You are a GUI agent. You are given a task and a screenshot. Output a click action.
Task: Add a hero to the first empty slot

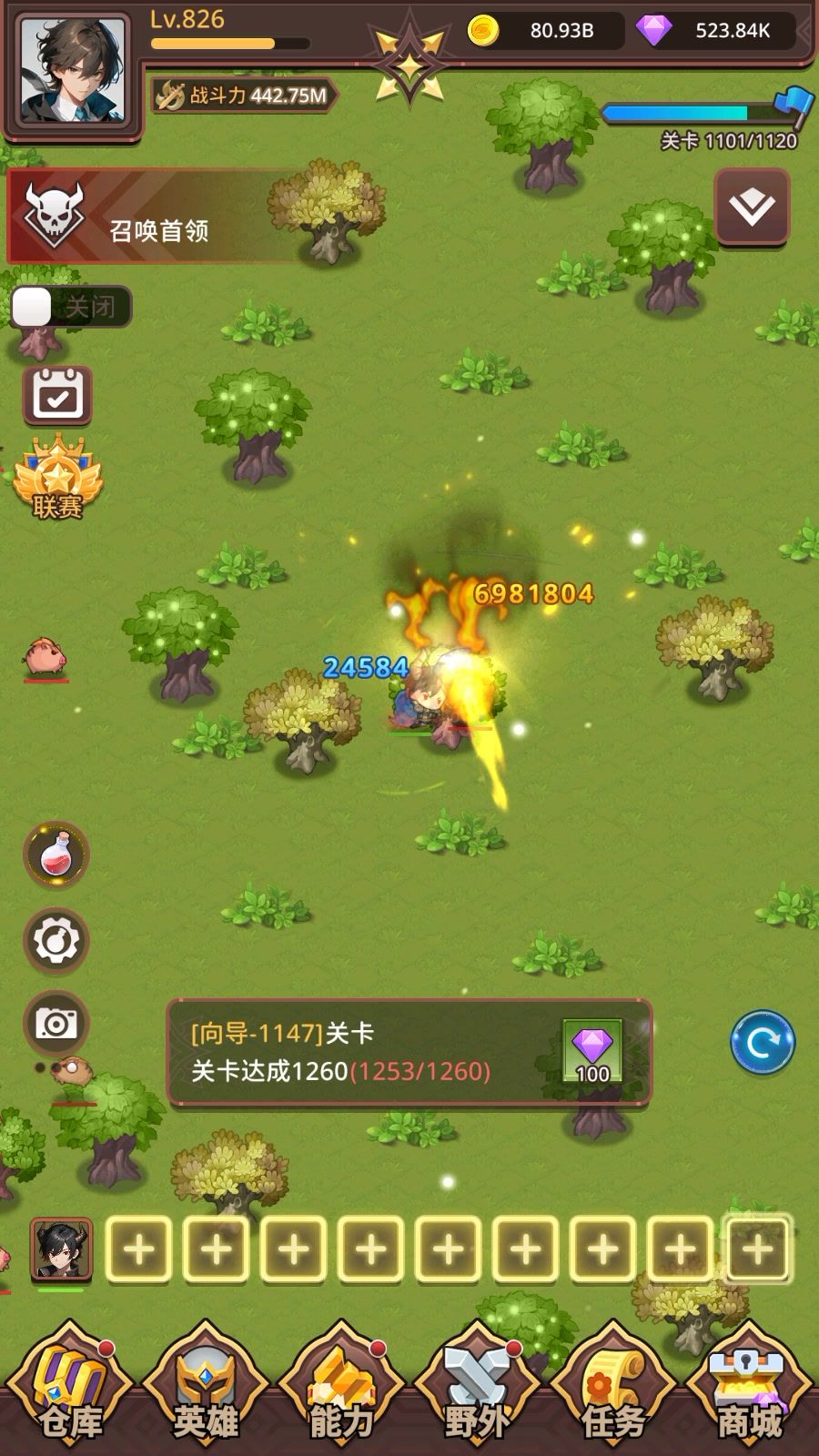[139, 1249]
